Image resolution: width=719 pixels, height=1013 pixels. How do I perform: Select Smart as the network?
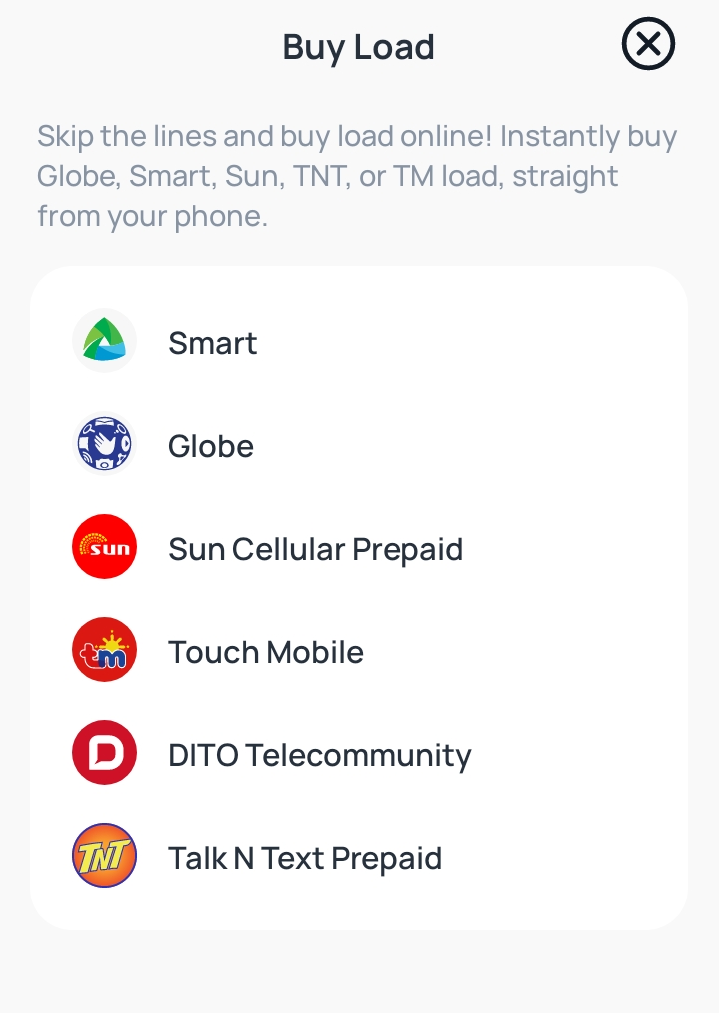click(x=212, y=343)
